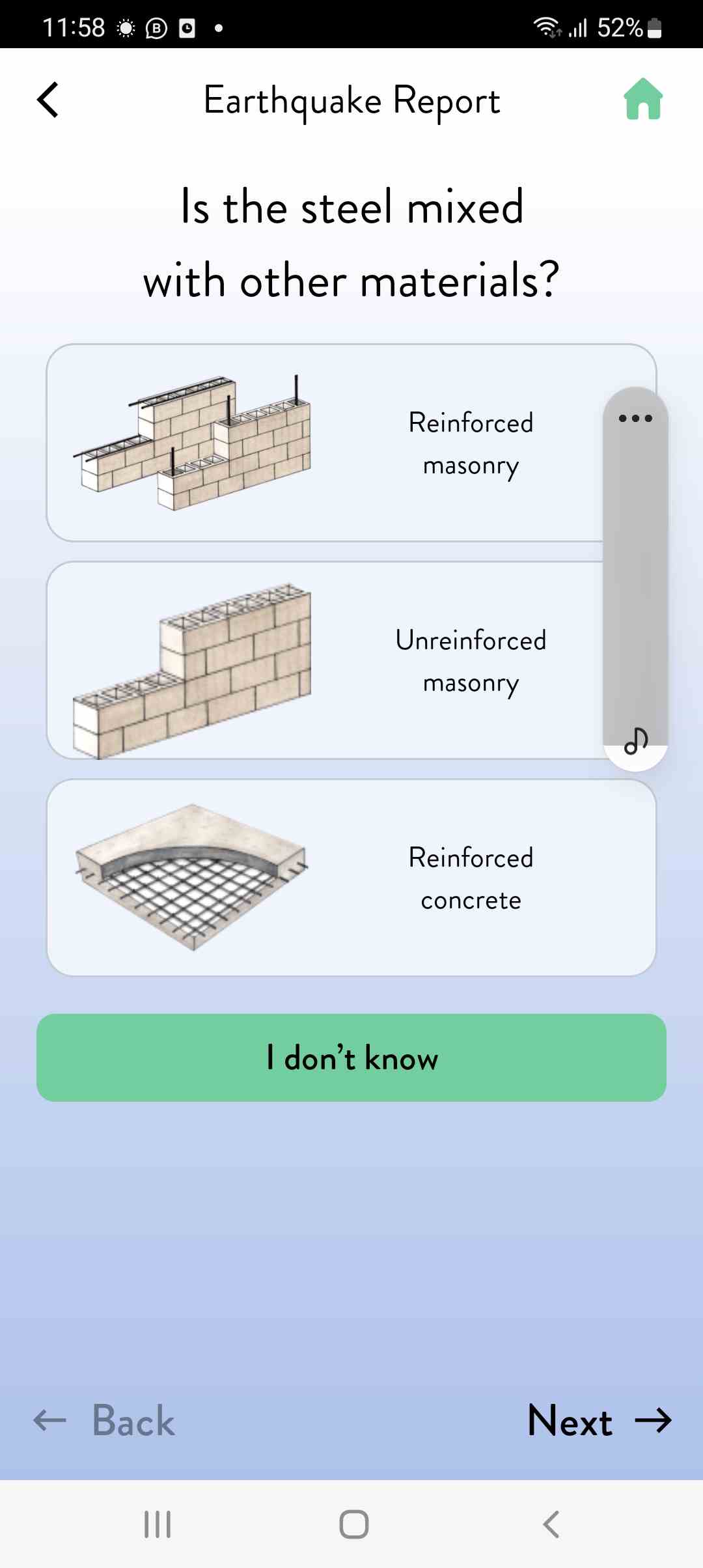Tap the back chevron in the header
703x1568 pixels.
(48, 100)
